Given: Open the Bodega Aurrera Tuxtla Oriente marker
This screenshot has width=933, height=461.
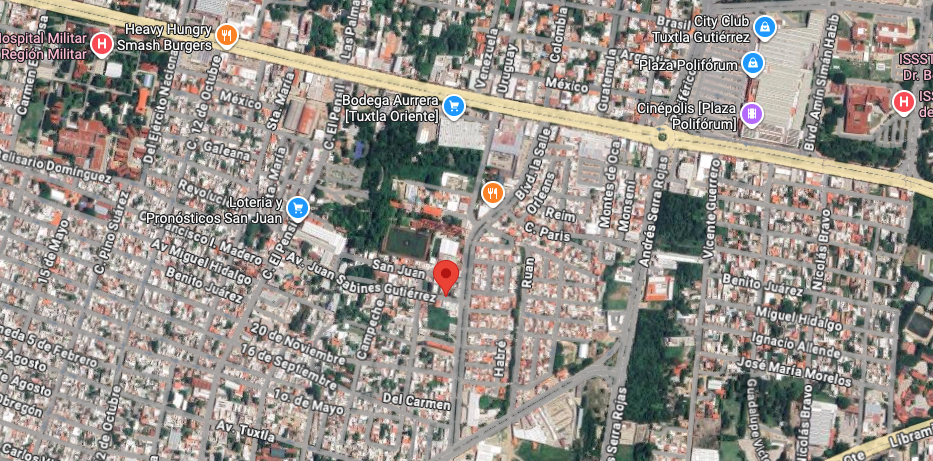Looking at the screenshot, I should [455, 107].
